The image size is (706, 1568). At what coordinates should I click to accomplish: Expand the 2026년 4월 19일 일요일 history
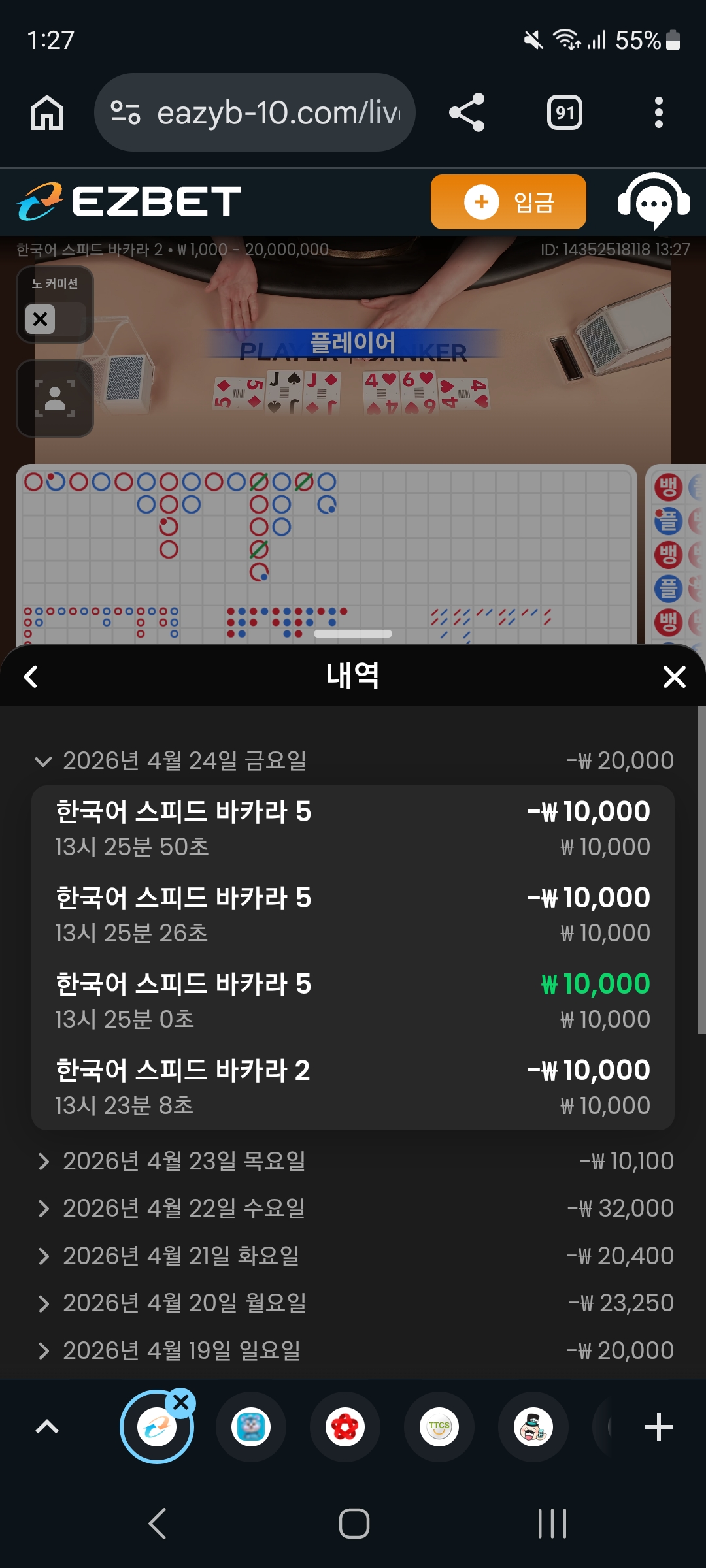click(x=353, y=1350)
